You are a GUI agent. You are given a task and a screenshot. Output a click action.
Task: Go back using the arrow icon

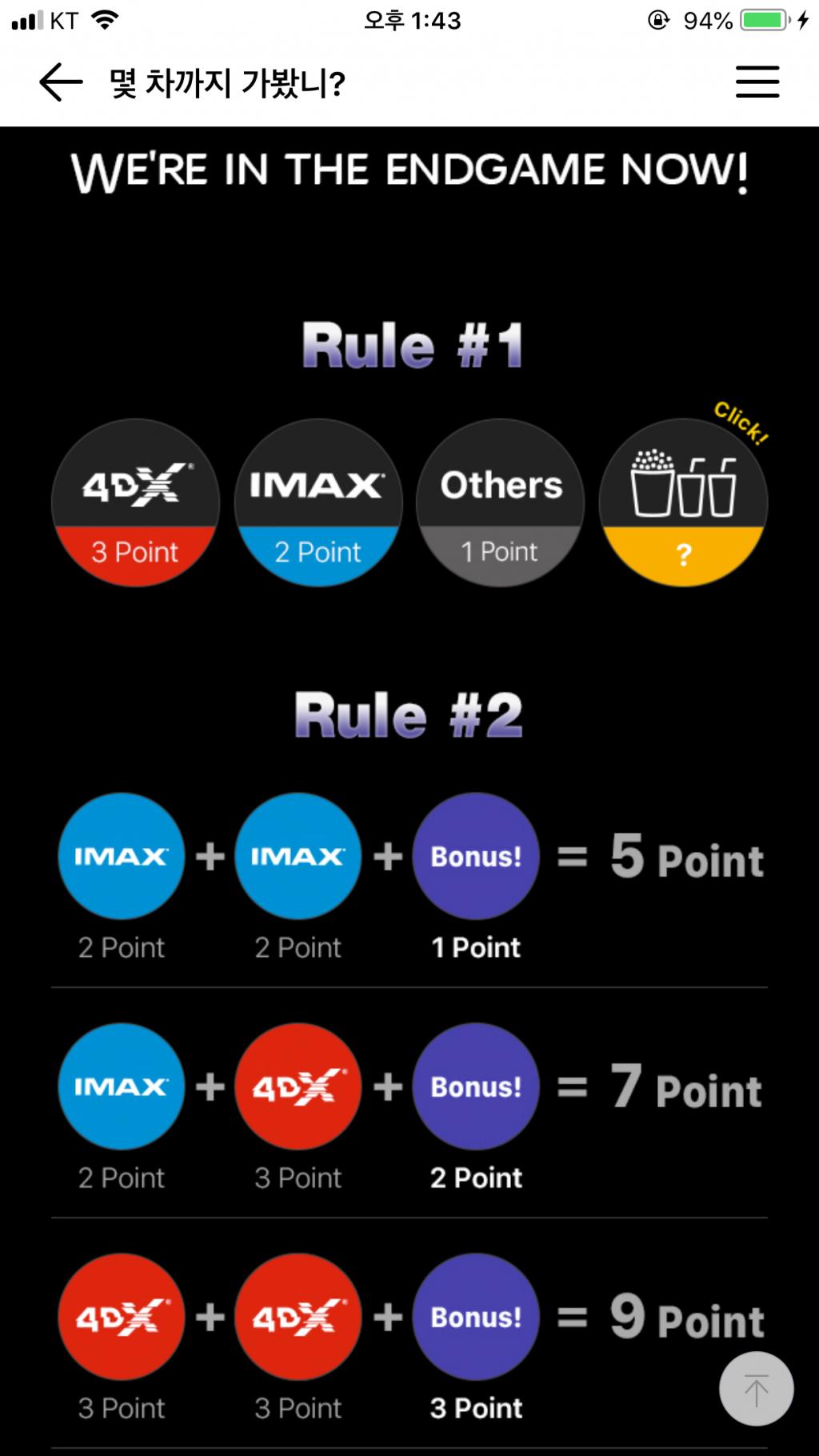(x=61, y=82)
